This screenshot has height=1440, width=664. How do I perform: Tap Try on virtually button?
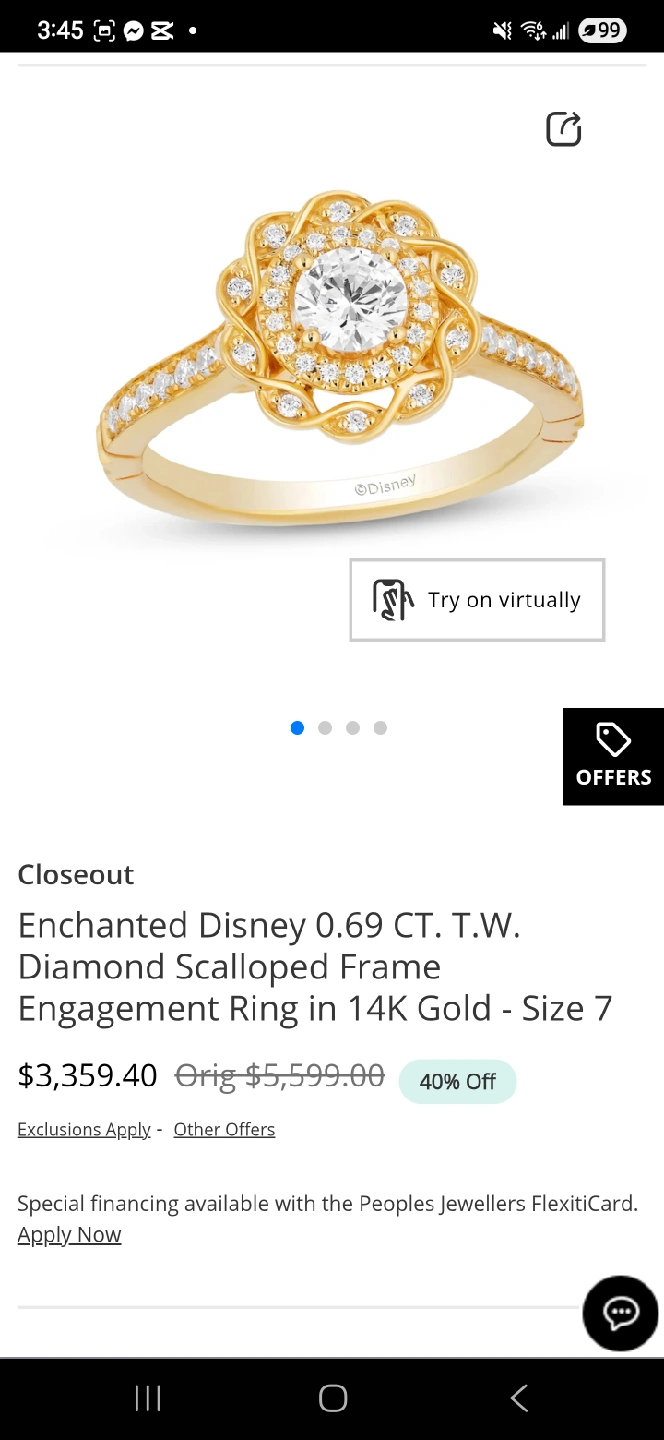click(x=477, y=600)
